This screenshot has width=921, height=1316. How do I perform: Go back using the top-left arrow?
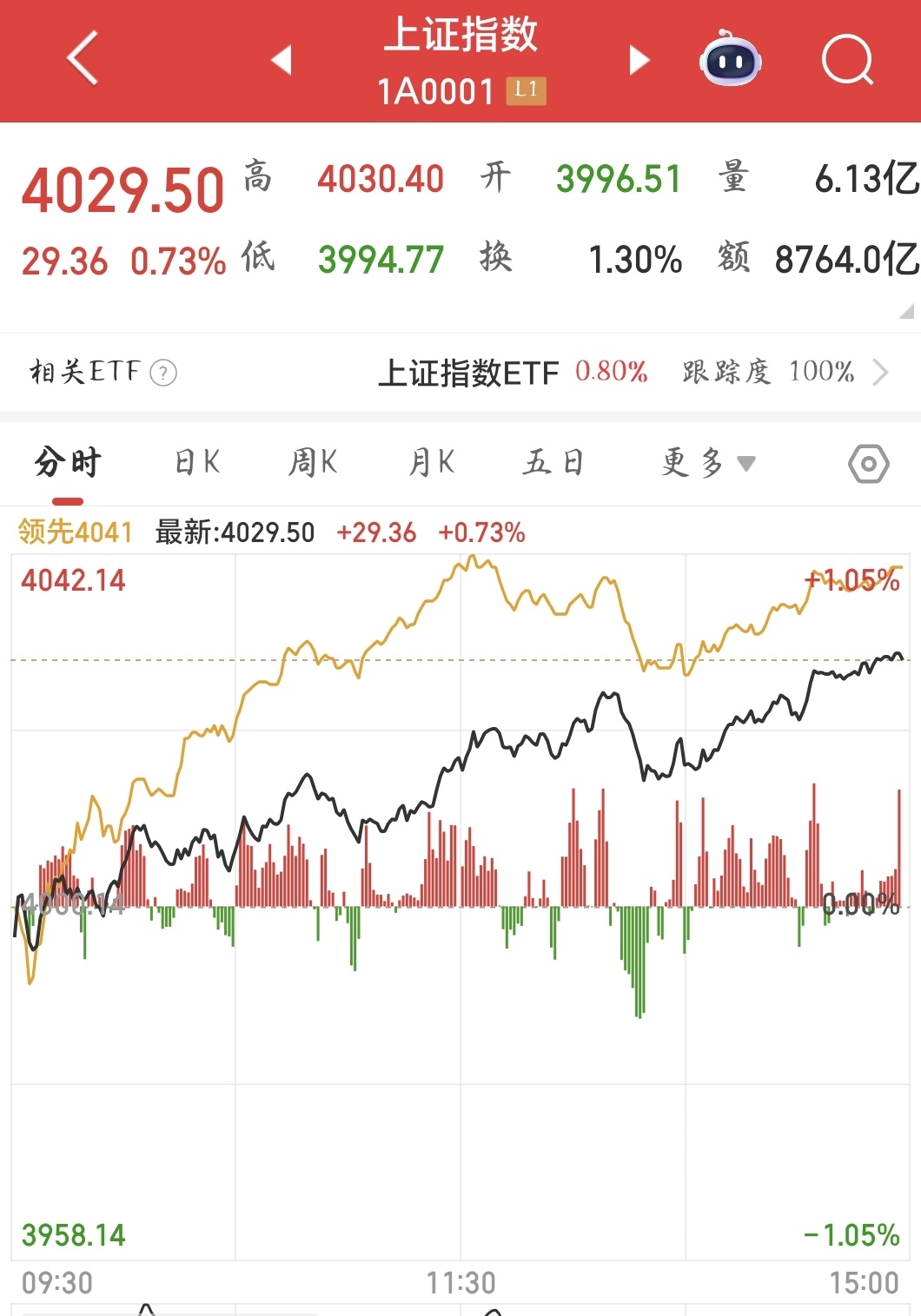(83, 59)
